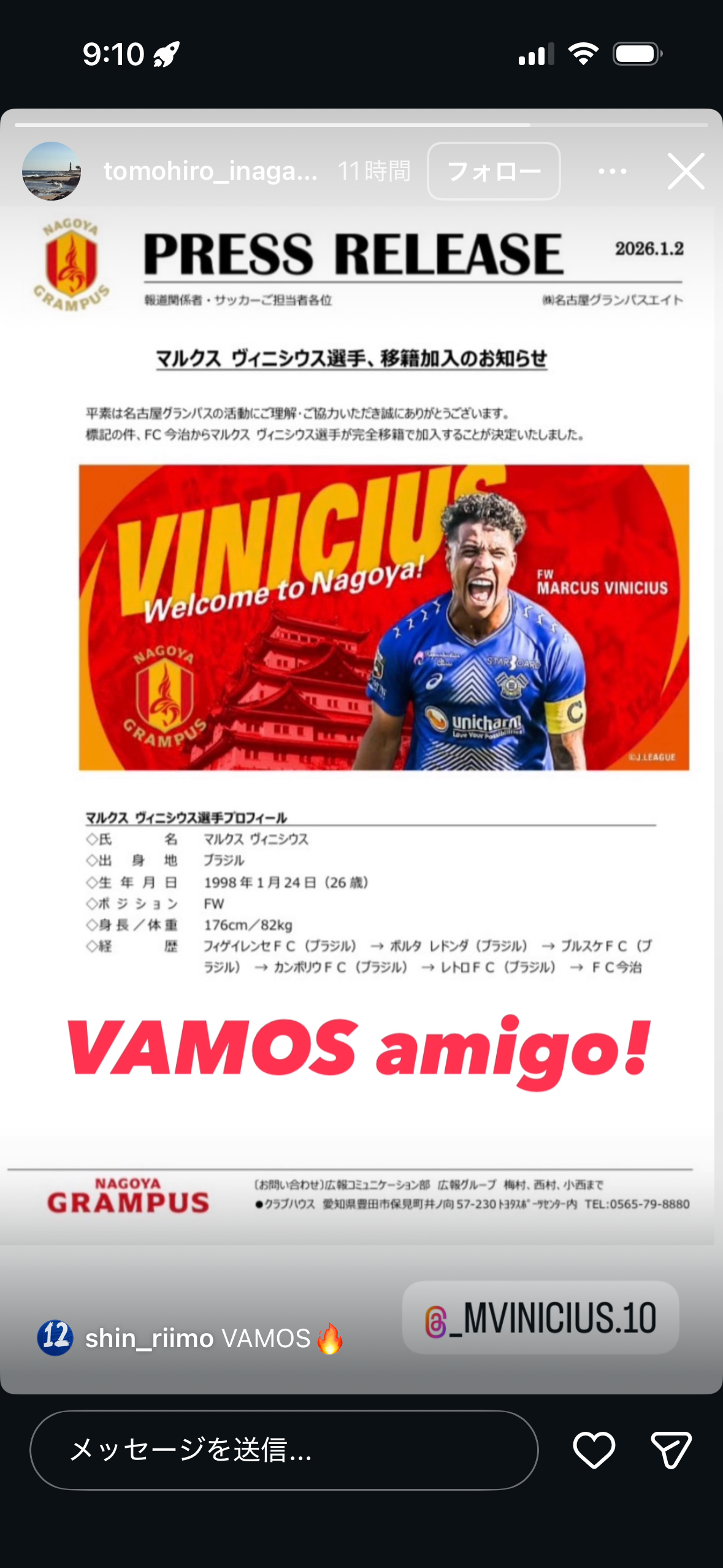
Task: Open the _MVINICIUS.10 Threads mention sticker
Action: click(540, 1318)
